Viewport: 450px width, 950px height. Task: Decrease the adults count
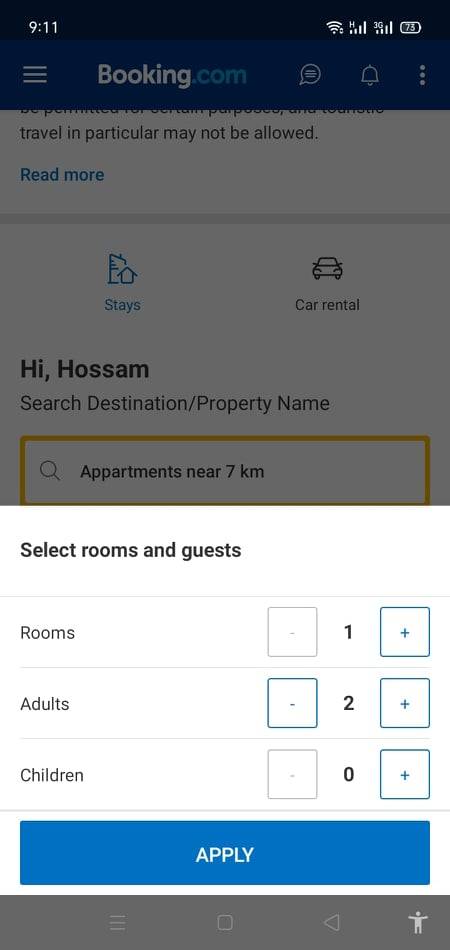tap(292, 703)
